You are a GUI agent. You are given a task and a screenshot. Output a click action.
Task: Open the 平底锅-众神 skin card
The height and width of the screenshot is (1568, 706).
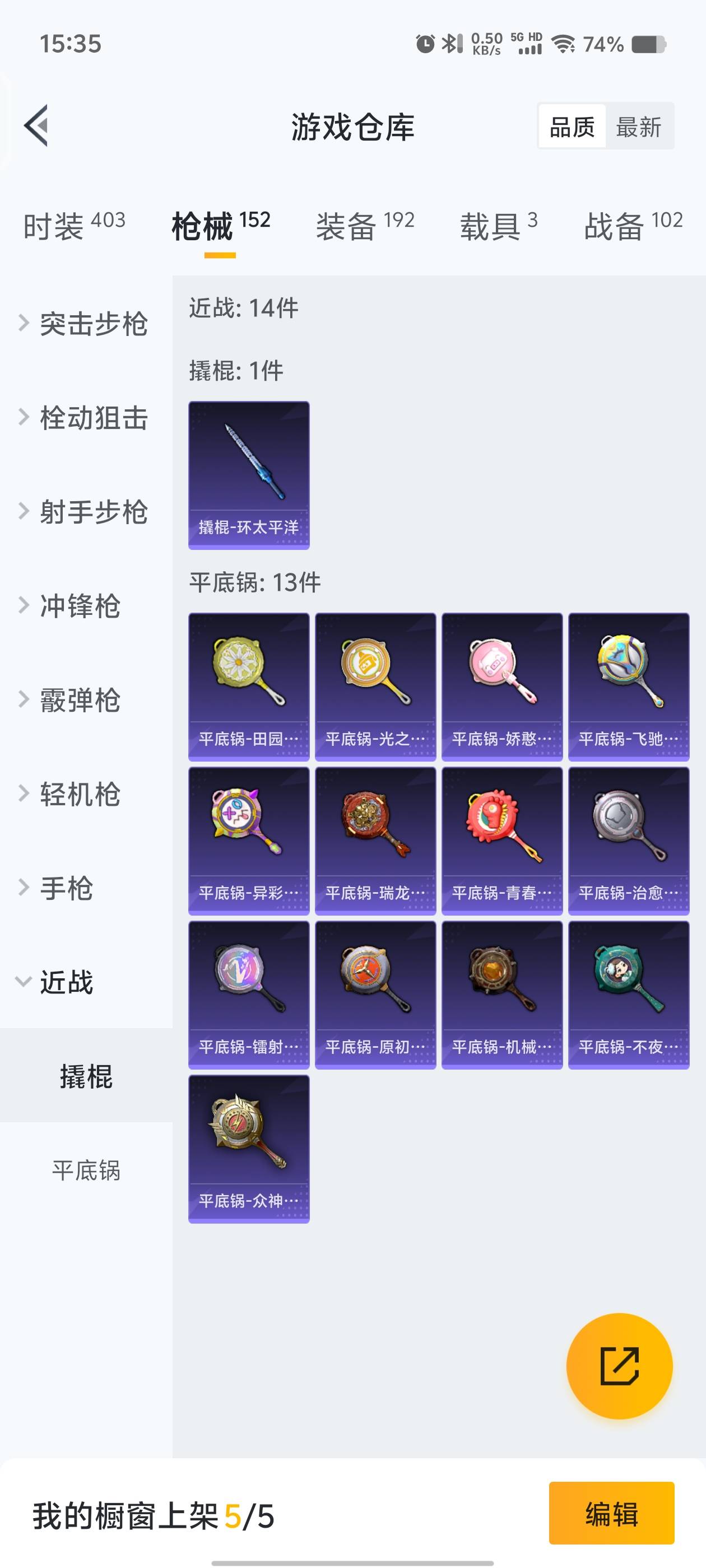point(249,1149)
